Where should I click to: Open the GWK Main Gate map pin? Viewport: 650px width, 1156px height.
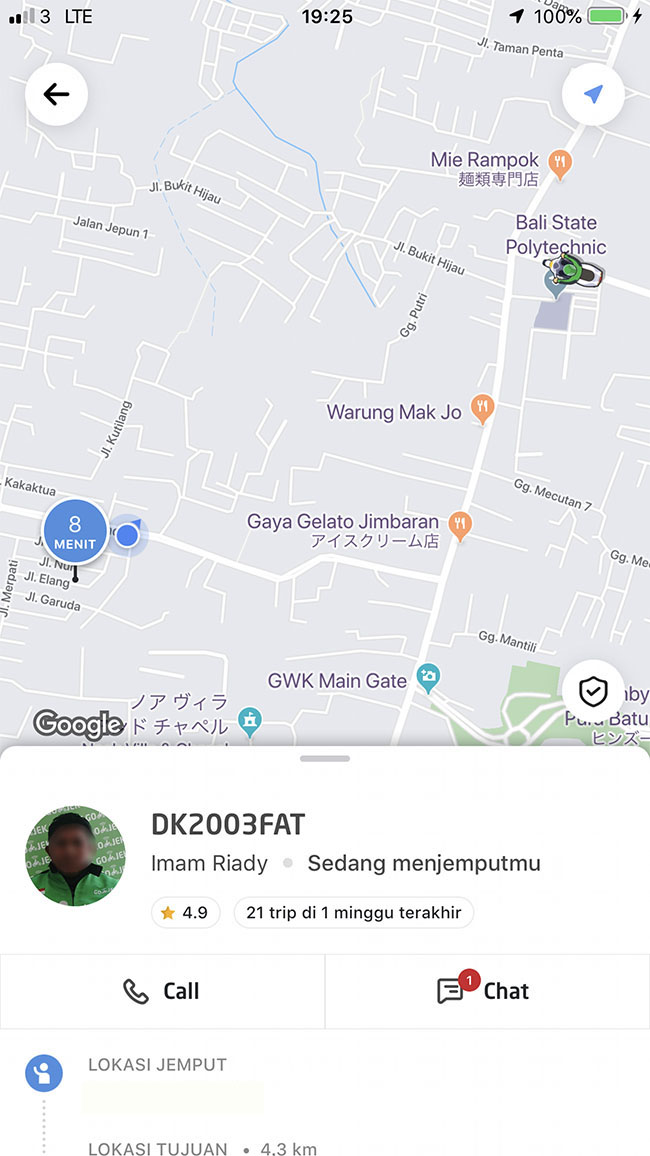[x=429, y=675]
